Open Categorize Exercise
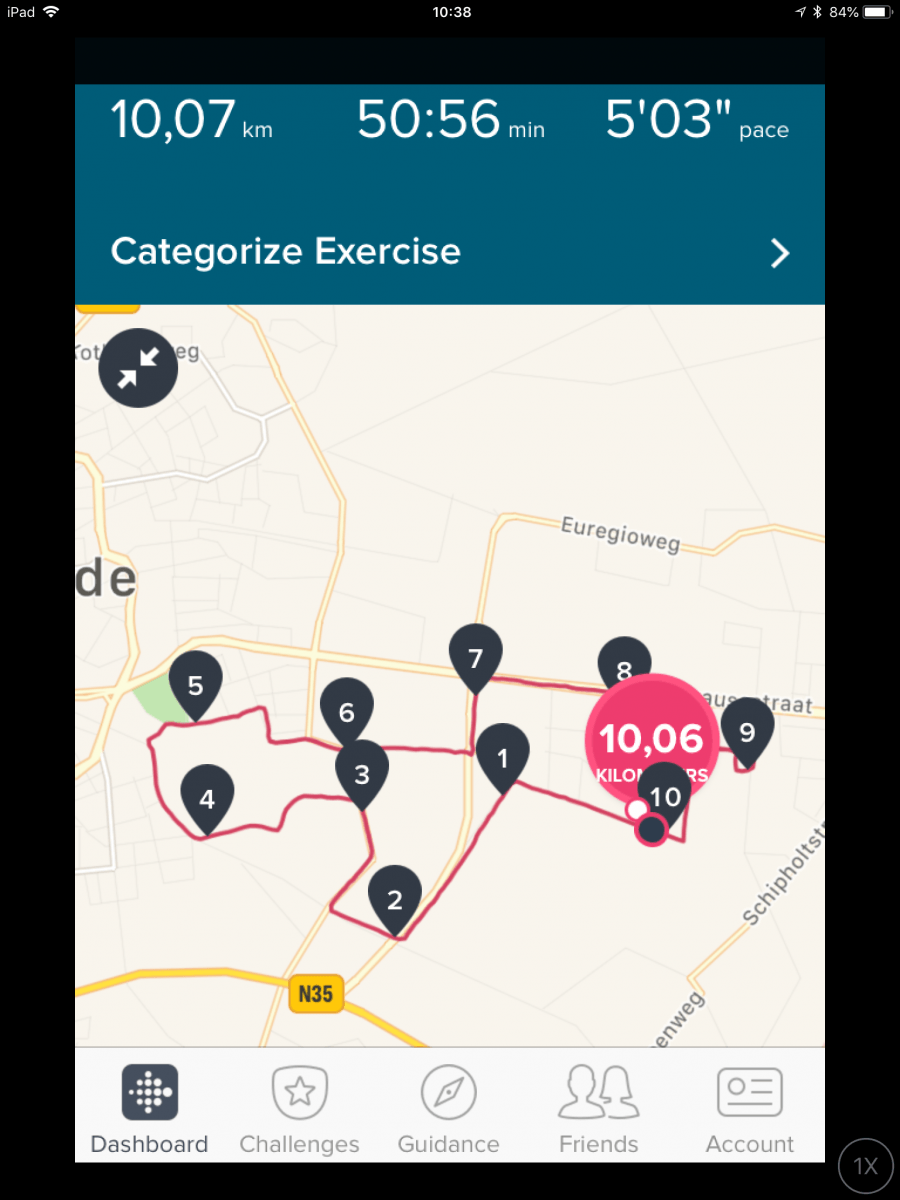The image size is (900, 1200). coord(450,252)
